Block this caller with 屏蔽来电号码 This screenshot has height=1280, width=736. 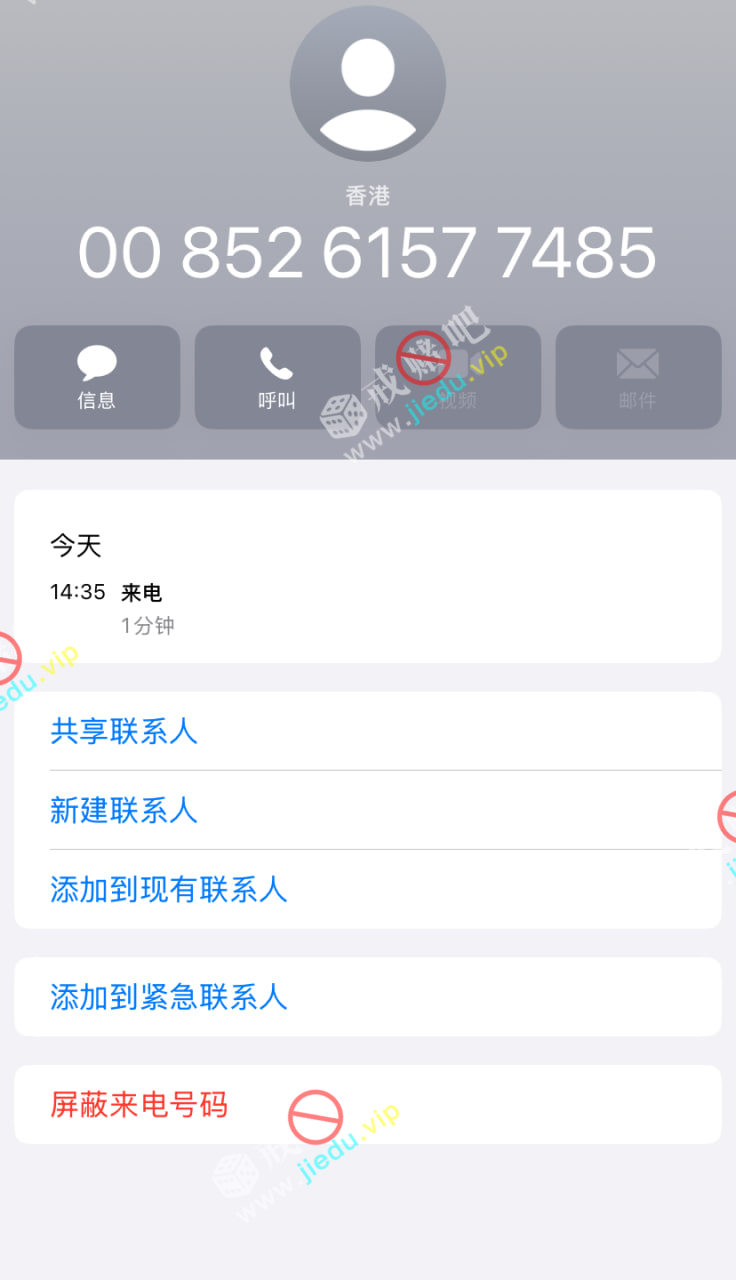[x=139, y=1104]
